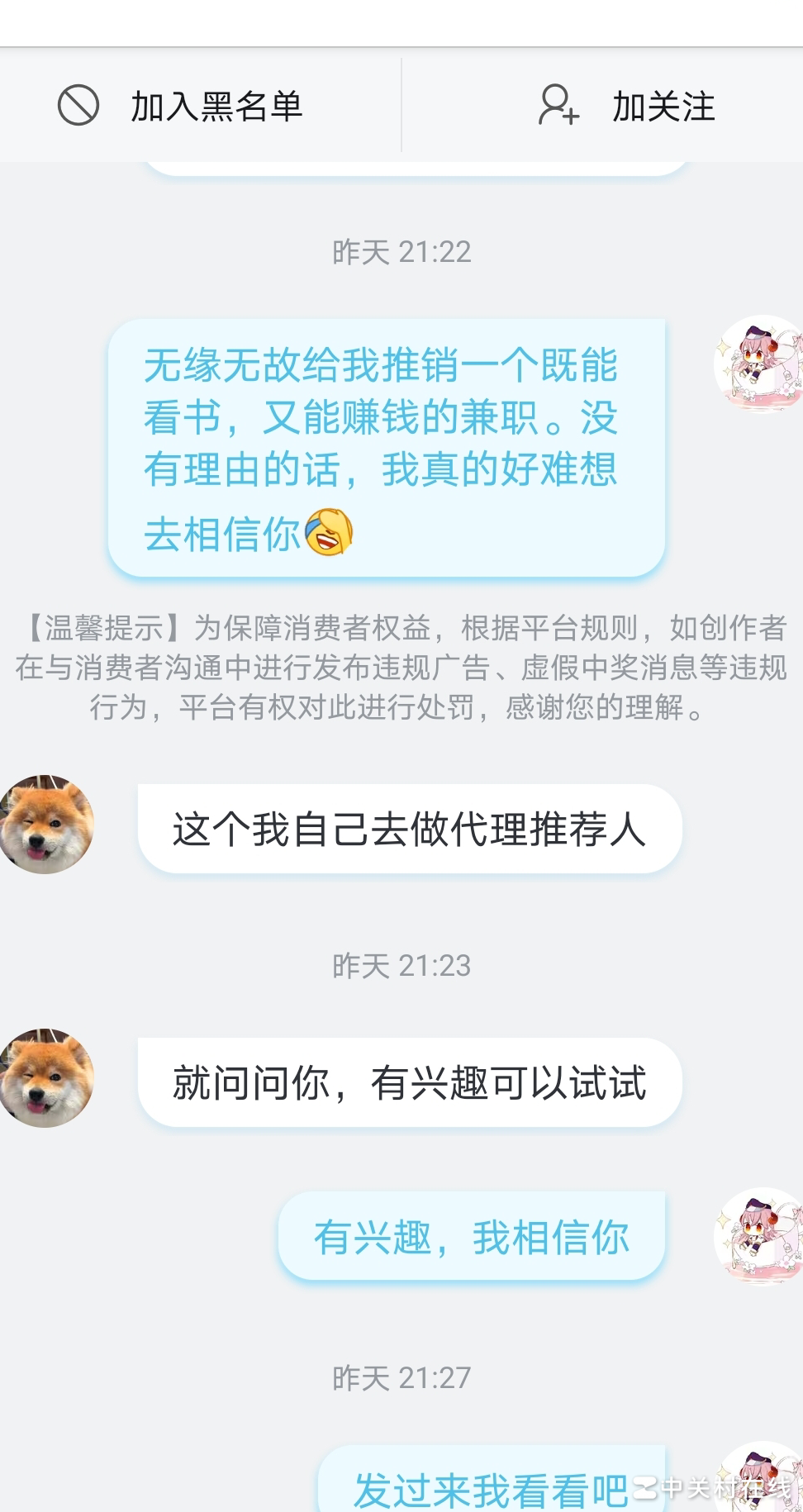Open the anime avatar beside 无缘无故给我推销 message
803x1512 pixels.
(x=758, y=364)
